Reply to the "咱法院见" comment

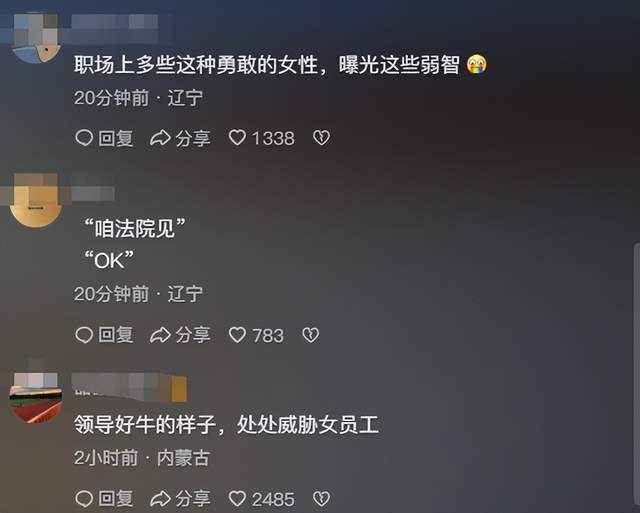tap(104, 335)
